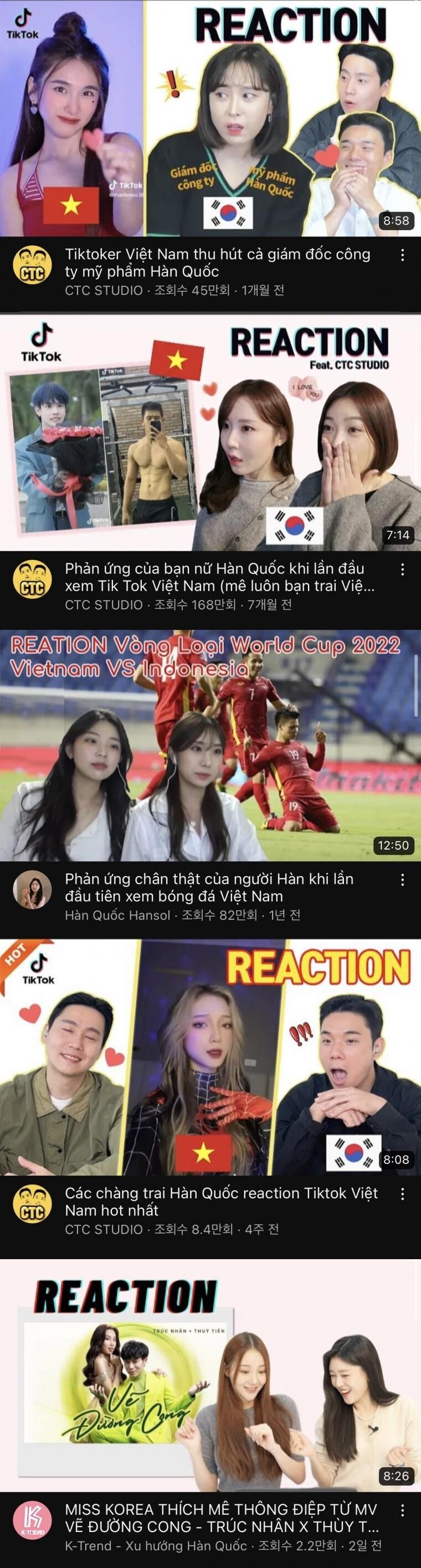Watch the Vietnam VS Indonesia World Cup reaction
This screenshot has width=421, height=1568.
pos(210,746)
